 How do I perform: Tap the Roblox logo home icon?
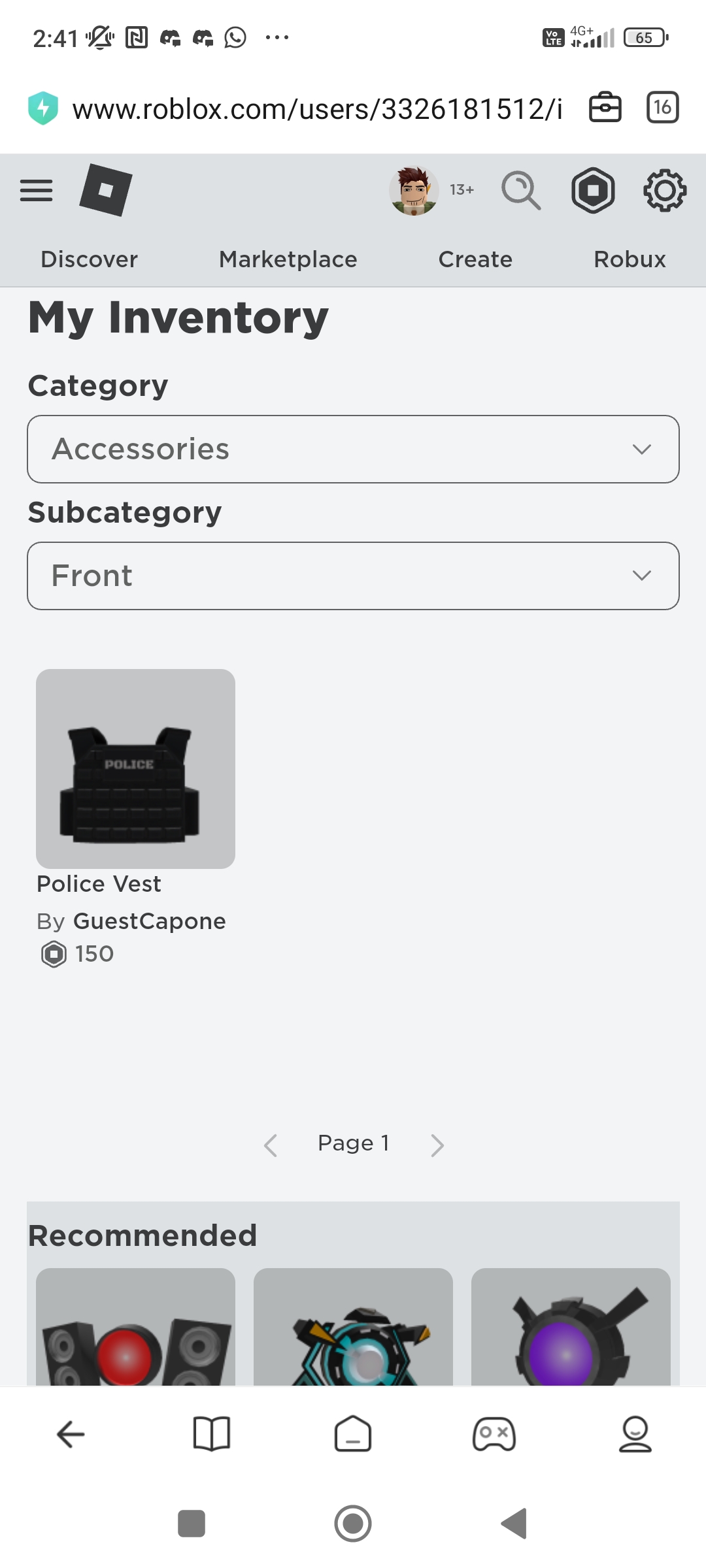coord(106,190)
